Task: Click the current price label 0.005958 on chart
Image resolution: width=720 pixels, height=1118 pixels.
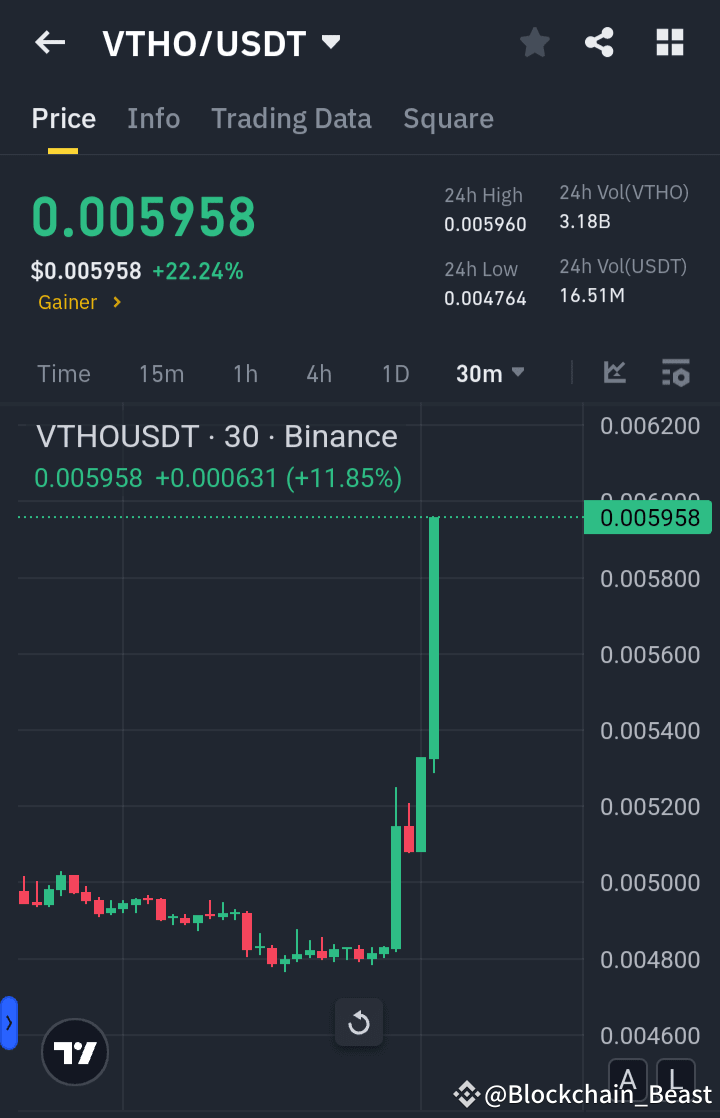Action: [647, 517]
